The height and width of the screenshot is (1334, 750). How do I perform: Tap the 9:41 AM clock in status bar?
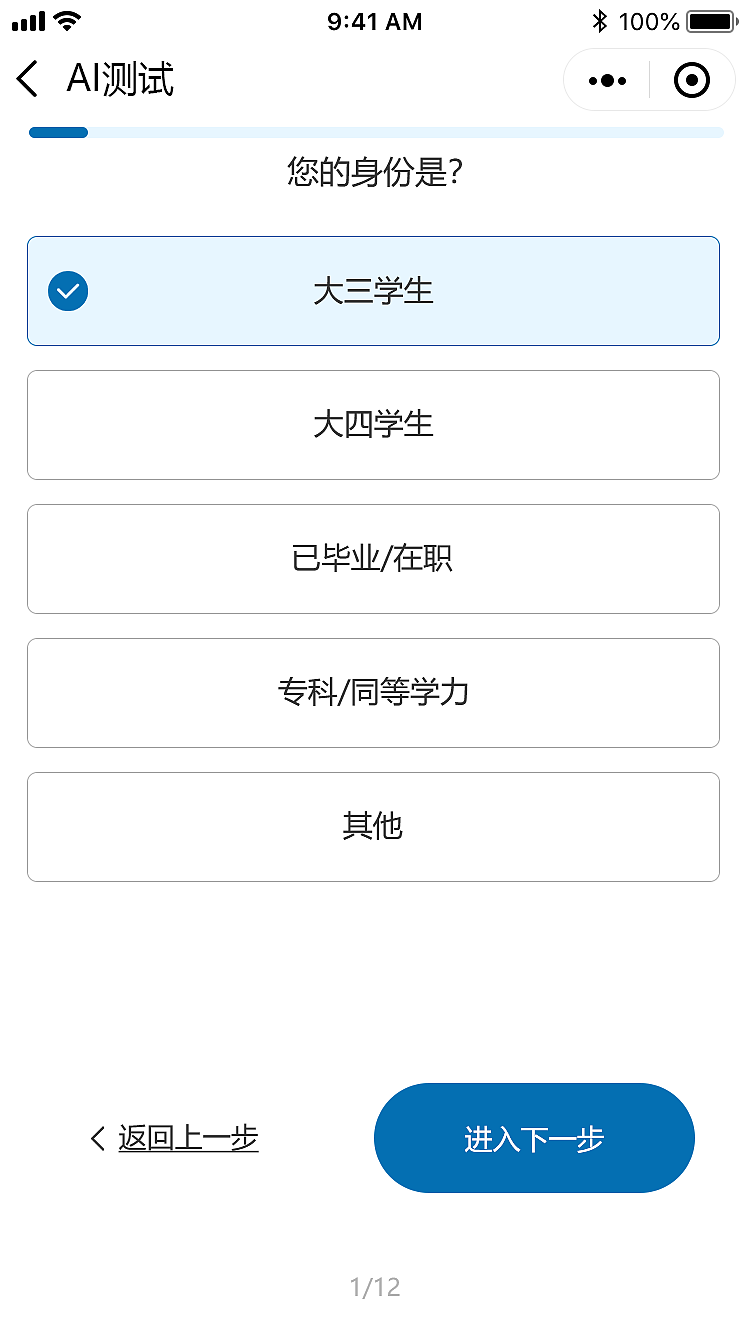coord(374,21)
